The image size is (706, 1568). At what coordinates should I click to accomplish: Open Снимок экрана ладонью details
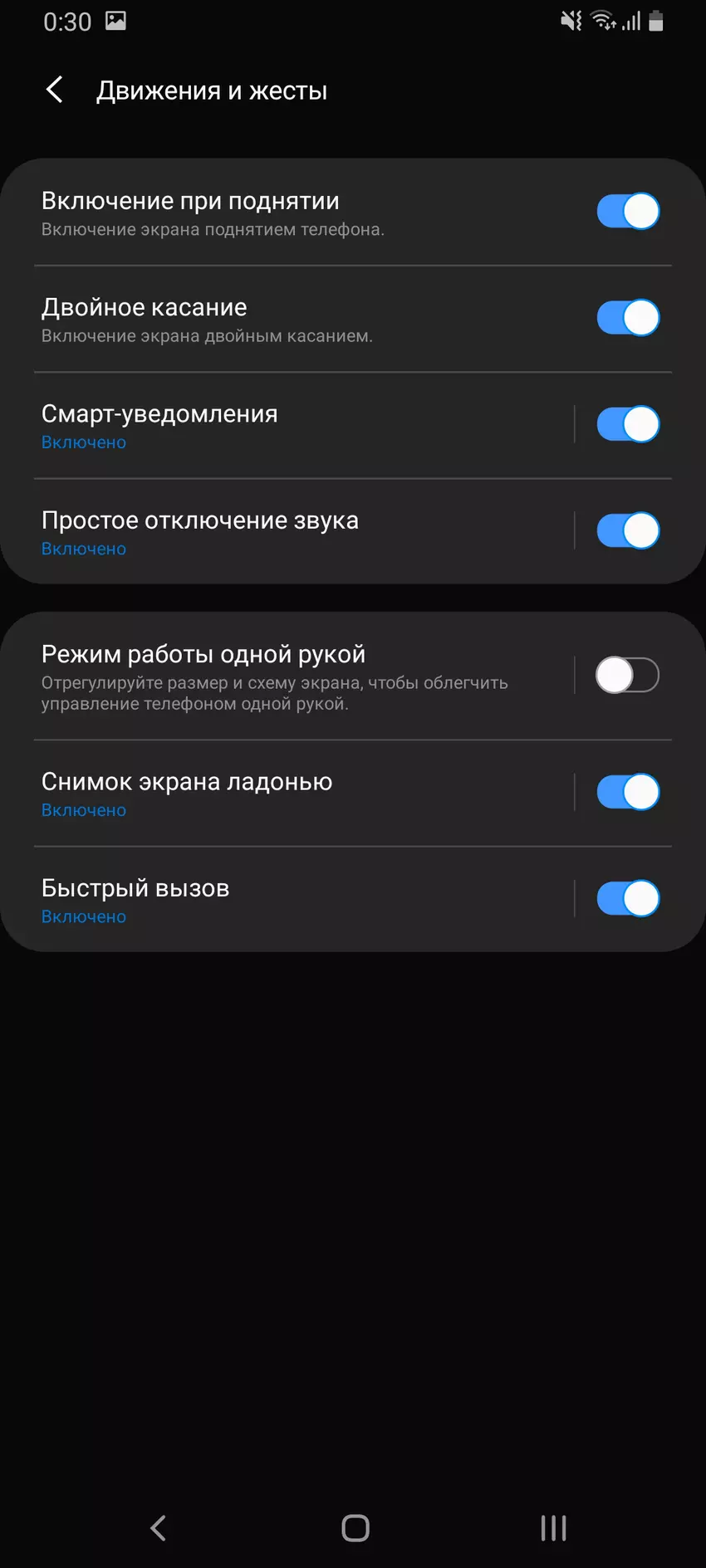tap(291, 794)
